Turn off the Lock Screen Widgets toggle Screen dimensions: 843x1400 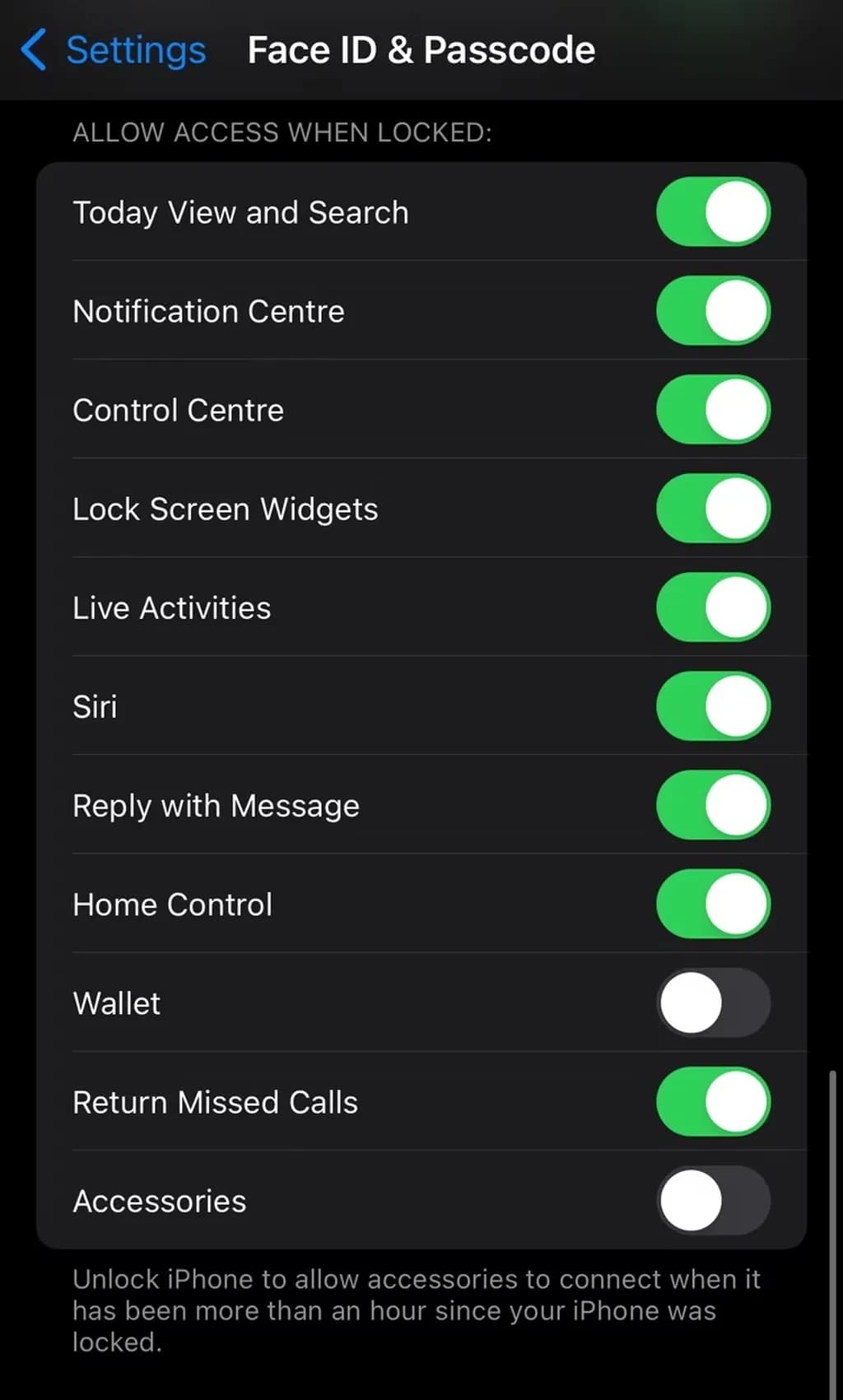pyautogui.click(x=713, y=509)
